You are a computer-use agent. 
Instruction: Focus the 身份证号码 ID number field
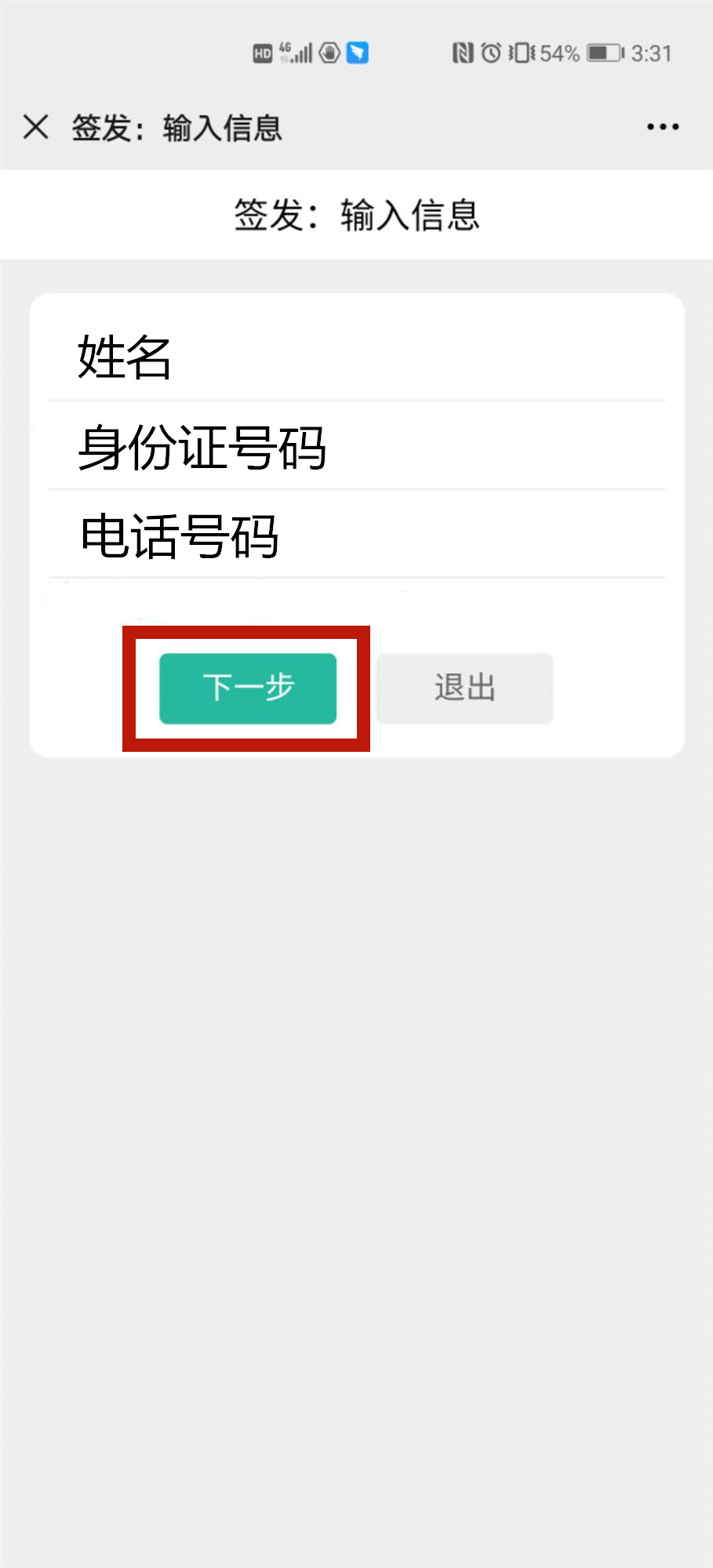[357, 447]
